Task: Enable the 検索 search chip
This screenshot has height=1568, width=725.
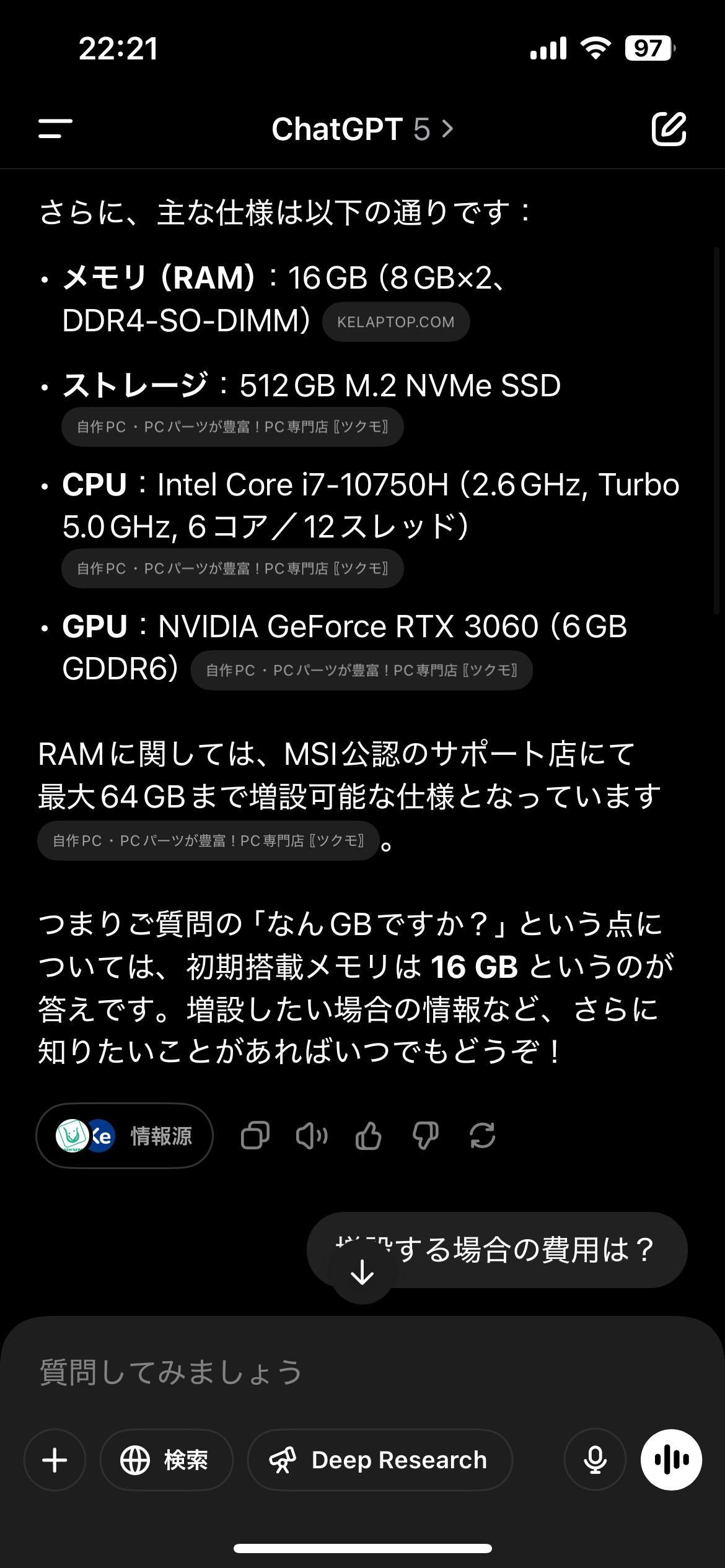Action: (x=166, y=1460)
